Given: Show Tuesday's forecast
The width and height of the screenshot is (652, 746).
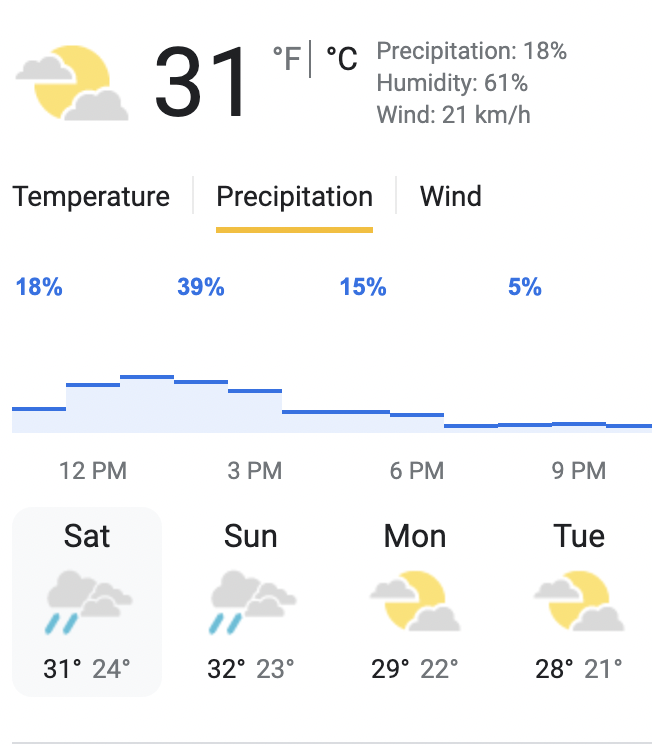Looking at the screenshot, I should (579, 600).
